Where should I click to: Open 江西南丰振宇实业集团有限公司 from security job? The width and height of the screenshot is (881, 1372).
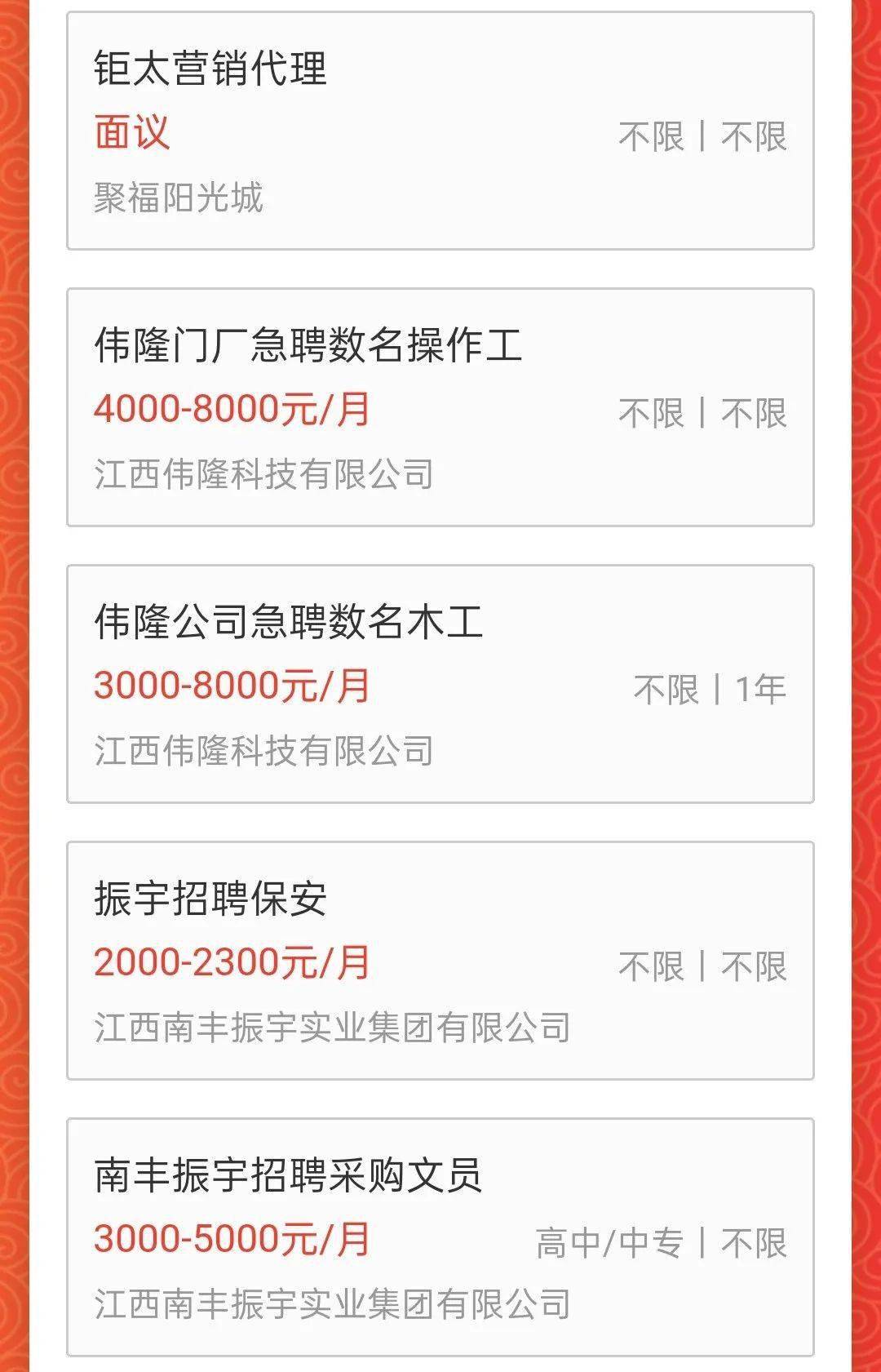(332, 1028)
